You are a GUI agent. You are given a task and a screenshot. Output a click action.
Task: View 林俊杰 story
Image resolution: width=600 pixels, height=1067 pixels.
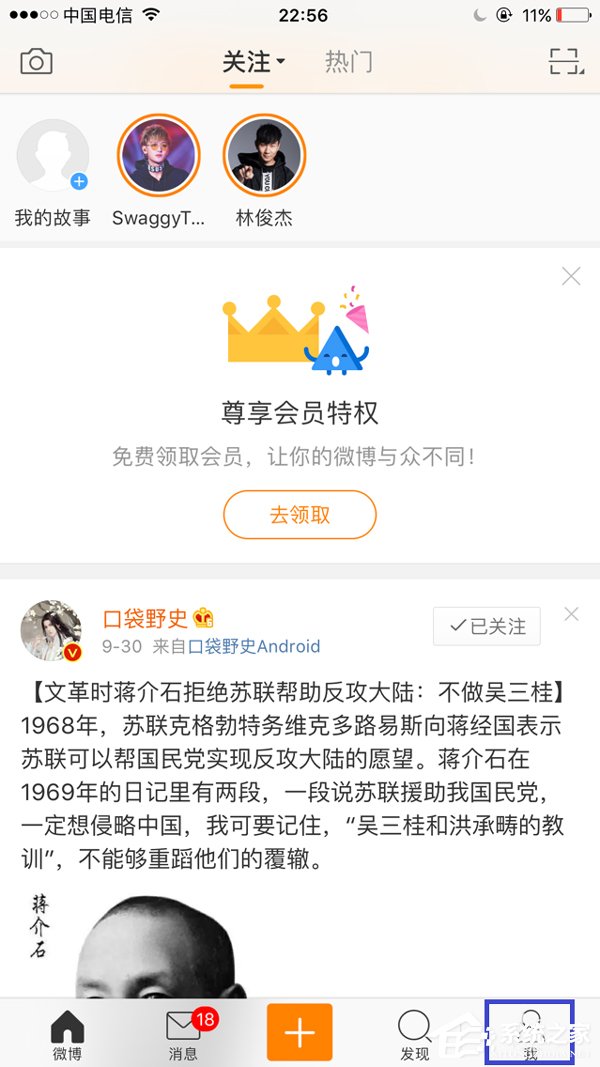pos(264,156)
